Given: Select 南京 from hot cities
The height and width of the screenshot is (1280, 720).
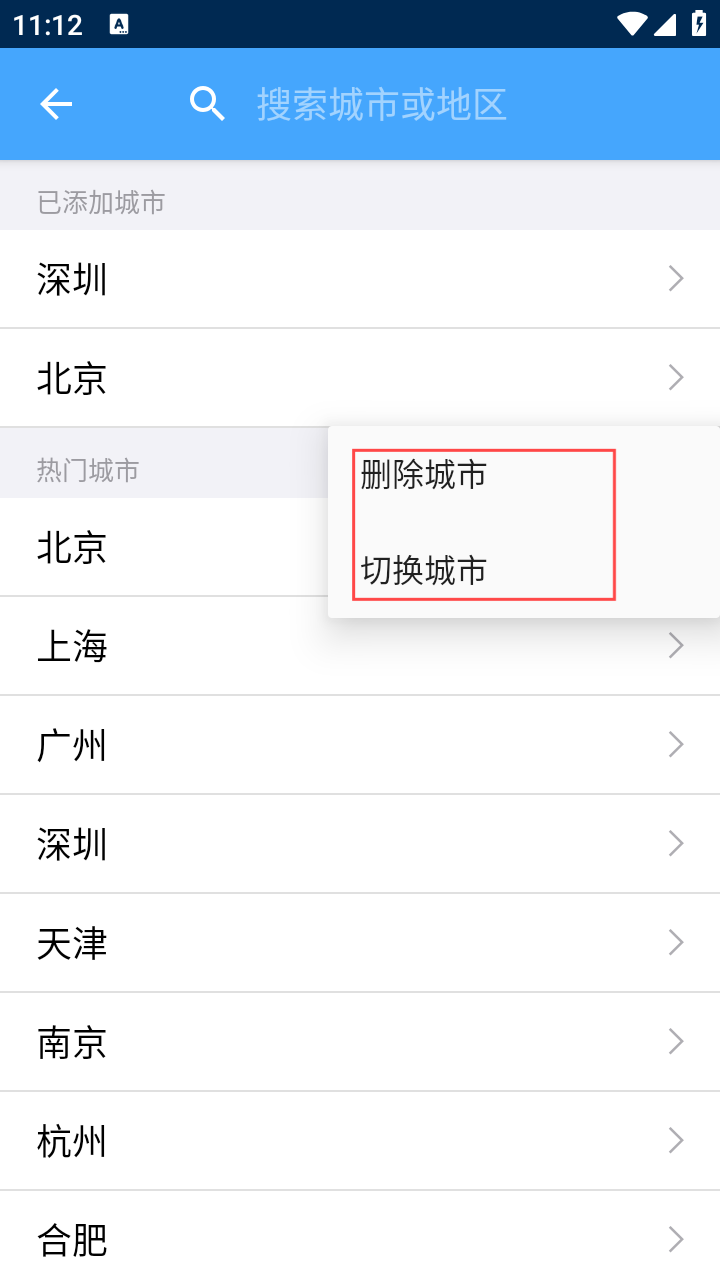Looking at the screenshot, I should (x=360, y=1042).
